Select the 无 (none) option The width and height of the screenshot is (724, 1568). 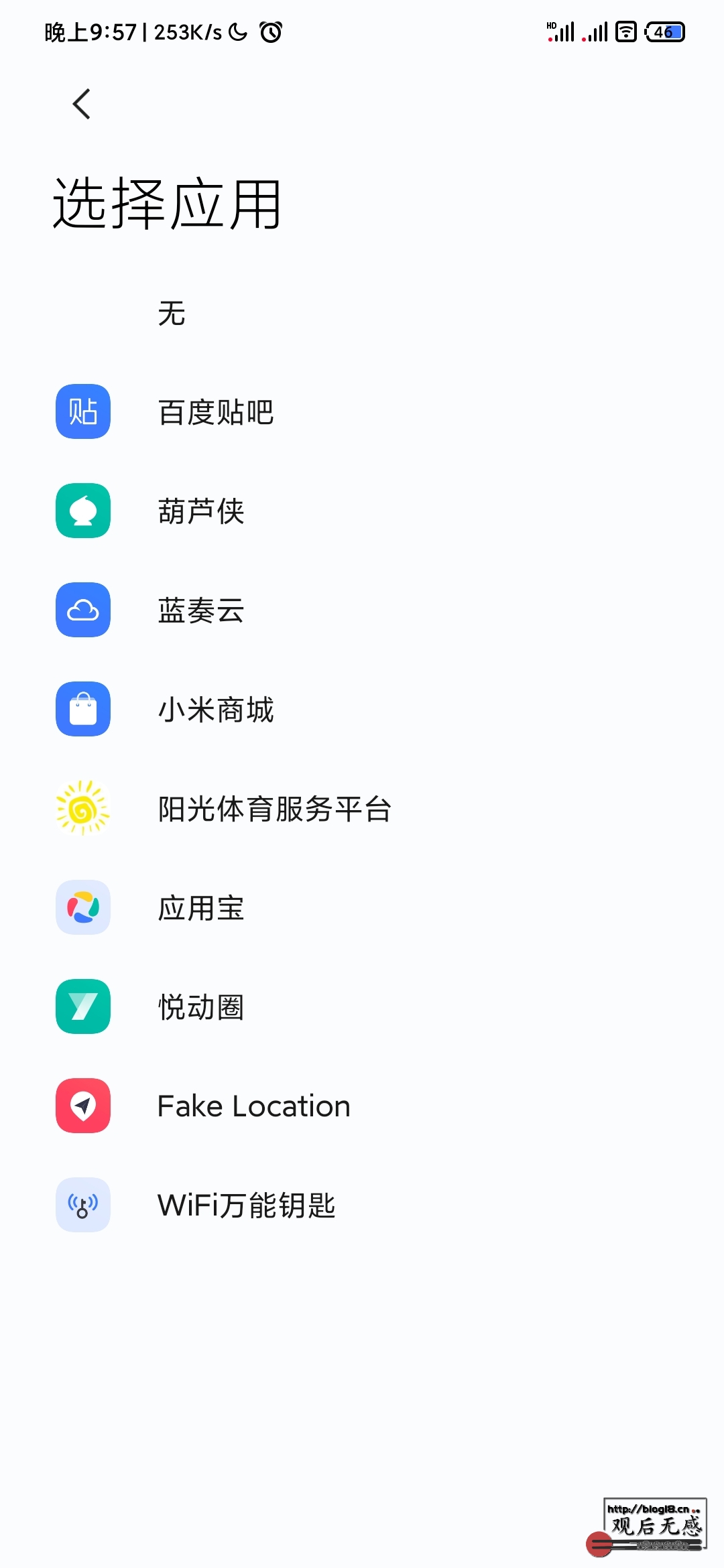click(x=362, y=313)
